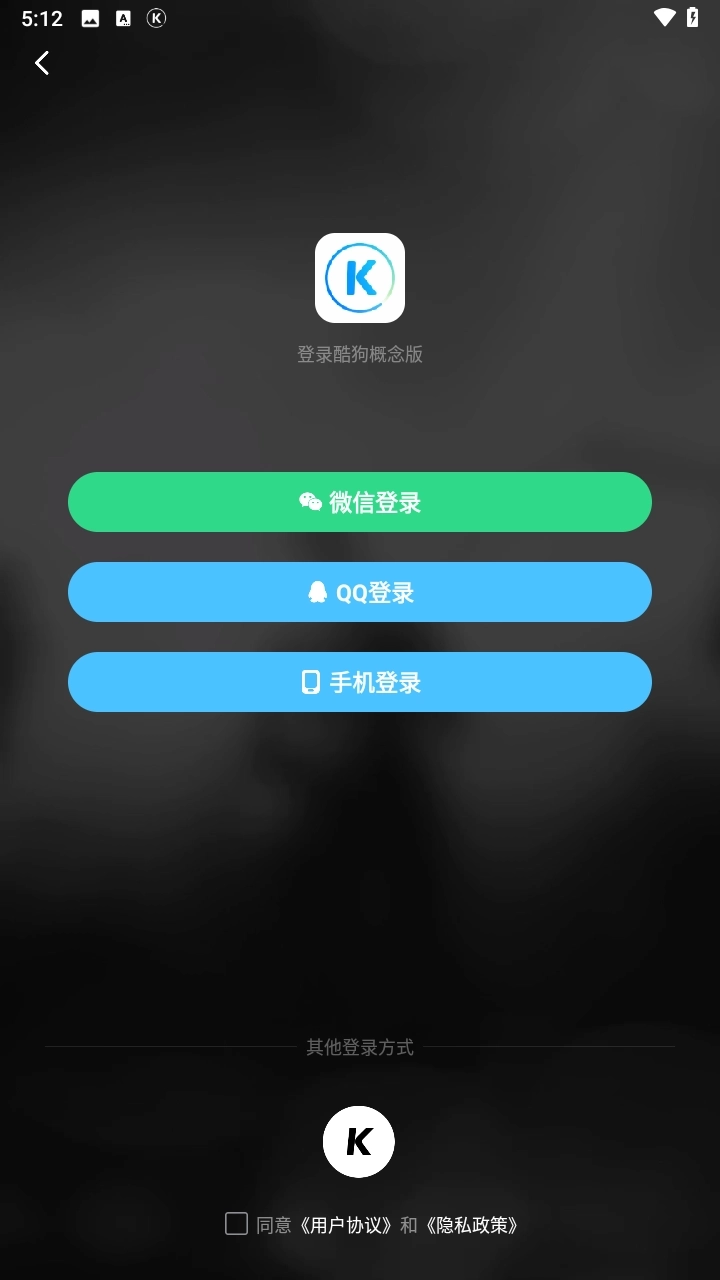The height and width of the screenshot is (1280, 720).
Task: Go back using the top arrow
Action: [x=42, y=63]
